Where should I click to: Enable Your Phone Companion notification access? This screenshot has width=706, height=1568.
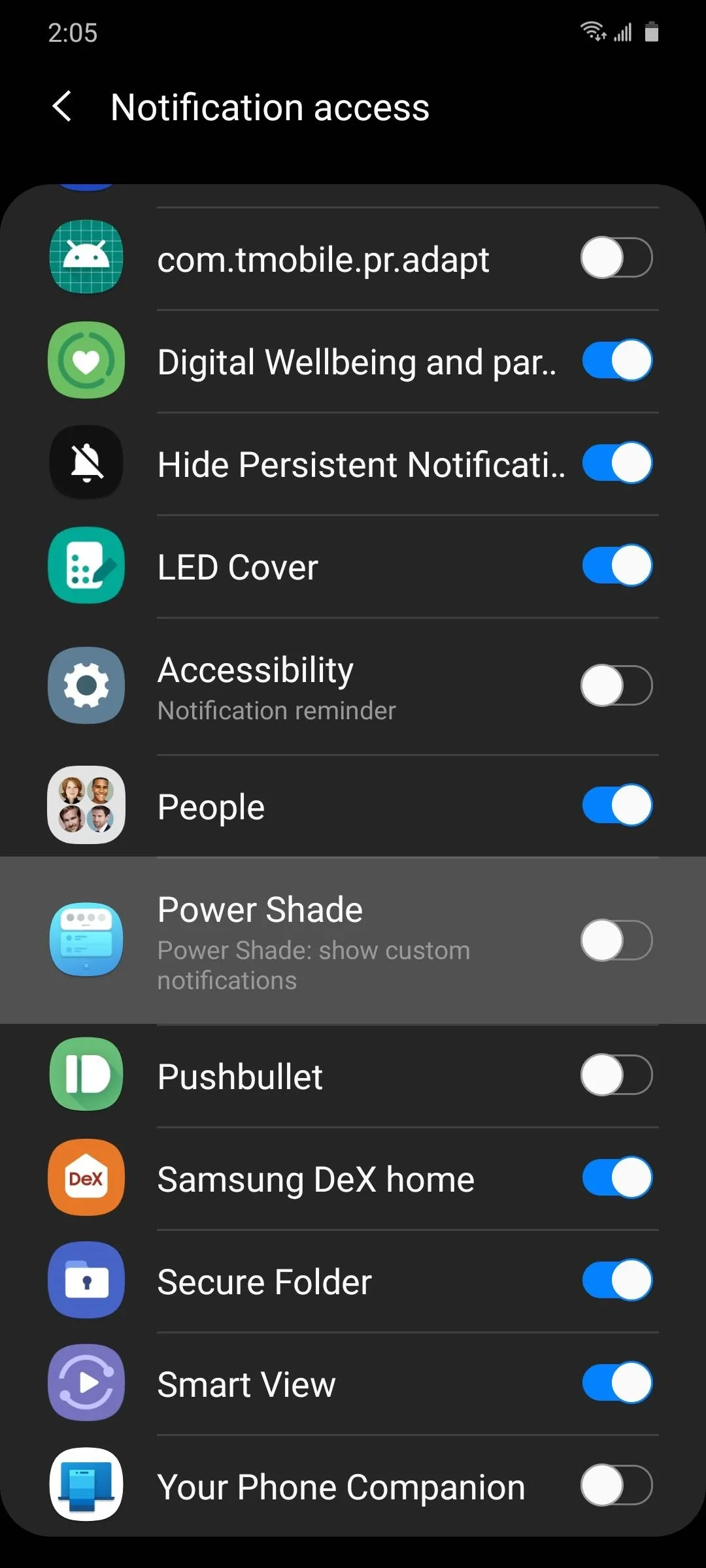[x=616, y=1485]
